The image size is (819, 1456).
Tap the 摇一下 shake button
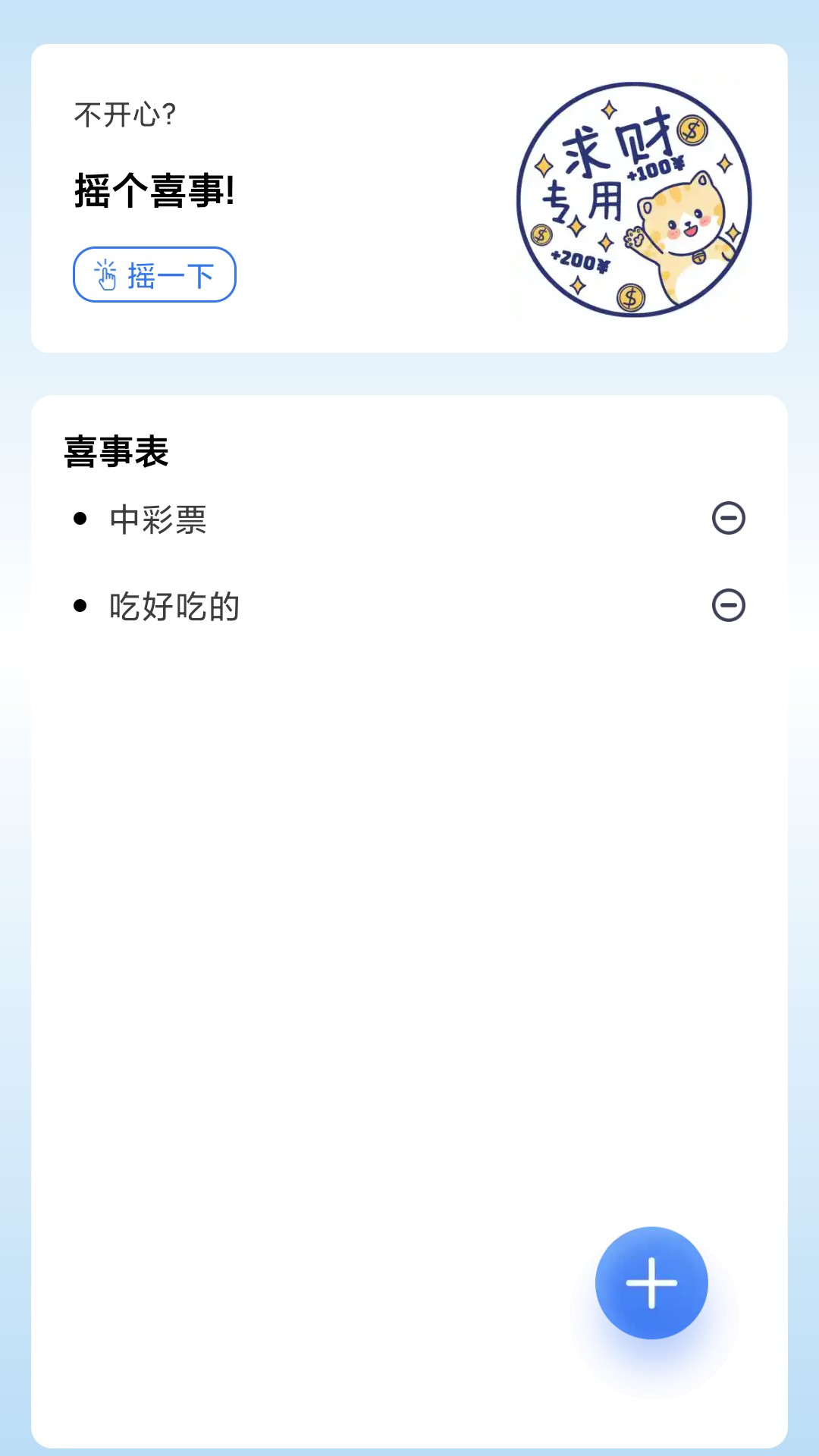(x=155, y=275)
